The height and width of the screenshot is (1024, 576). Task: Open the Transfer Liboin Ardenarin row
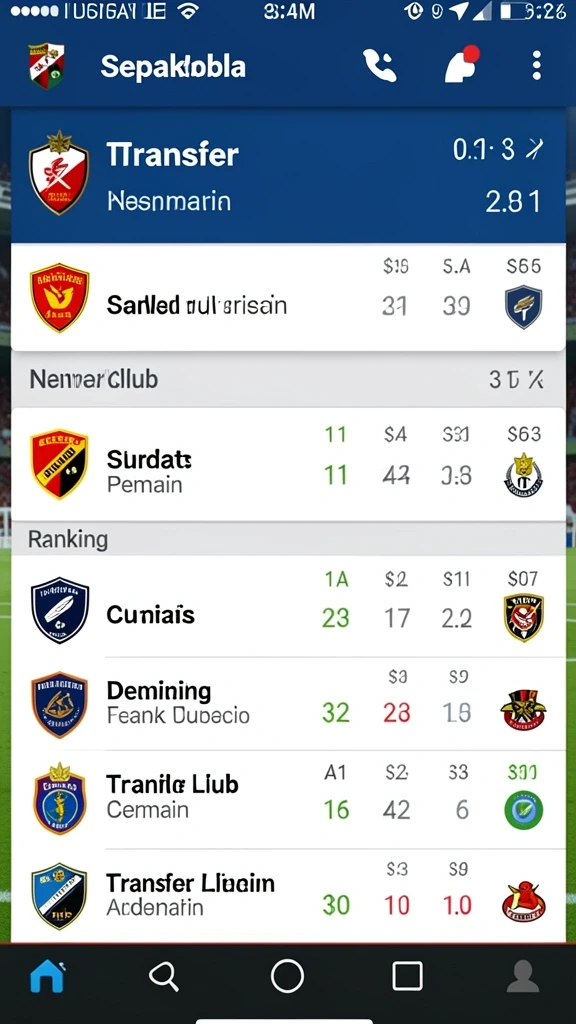[288, 895]
